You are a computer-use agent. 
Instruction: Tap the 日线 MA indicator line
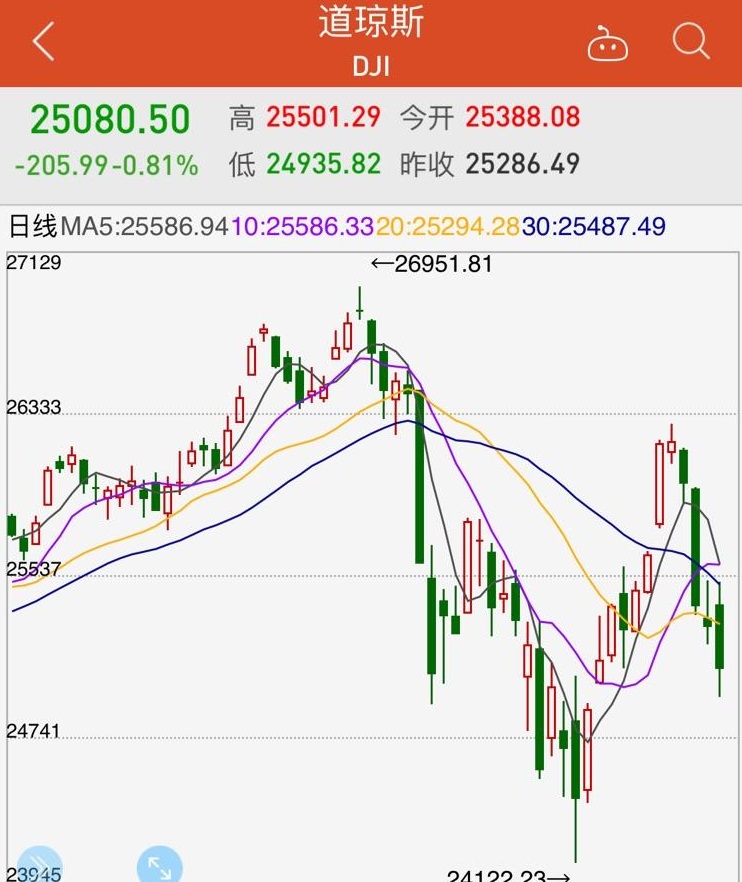[x=336, y=226]
